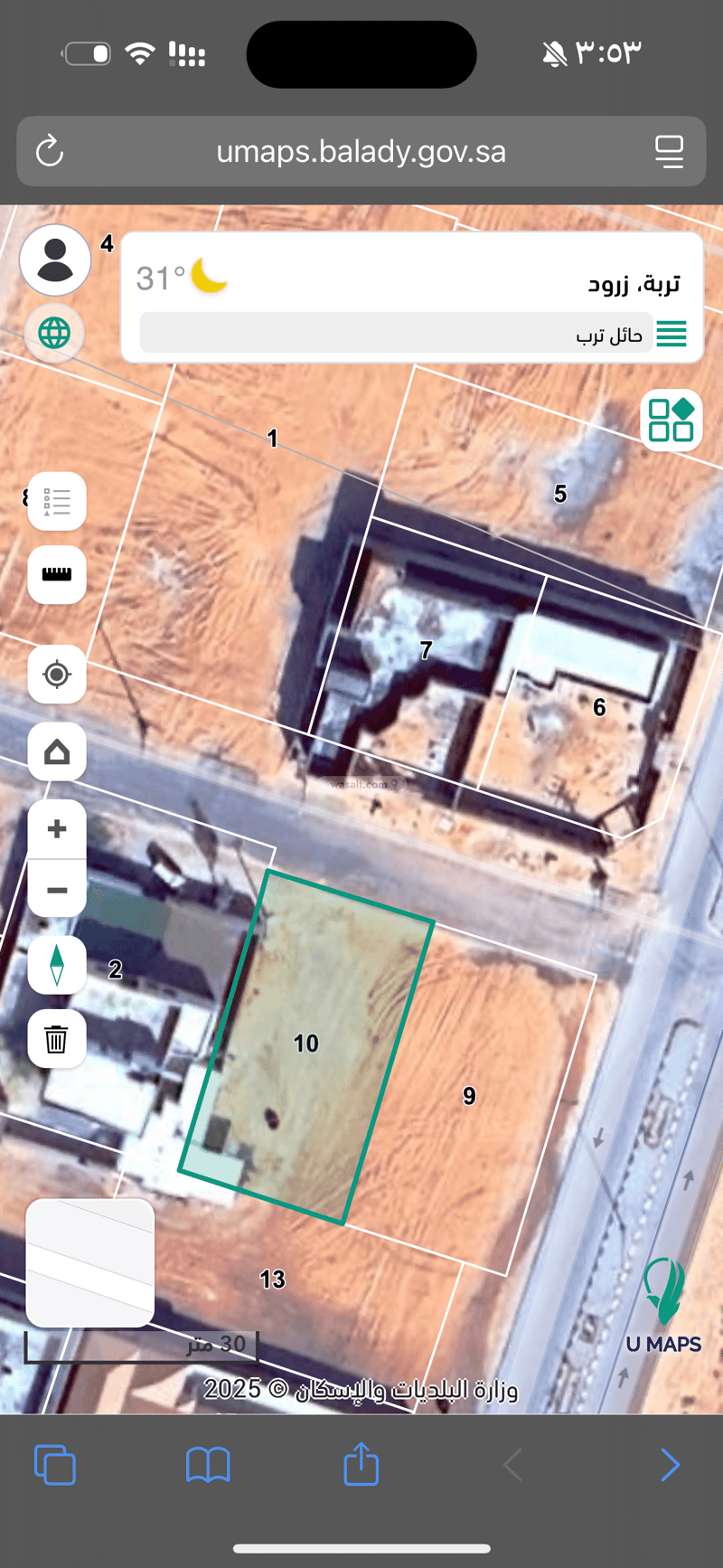Screen dimensions: 723x1568
Task: Reset north with the compass toggle
Action: (56, 965)
